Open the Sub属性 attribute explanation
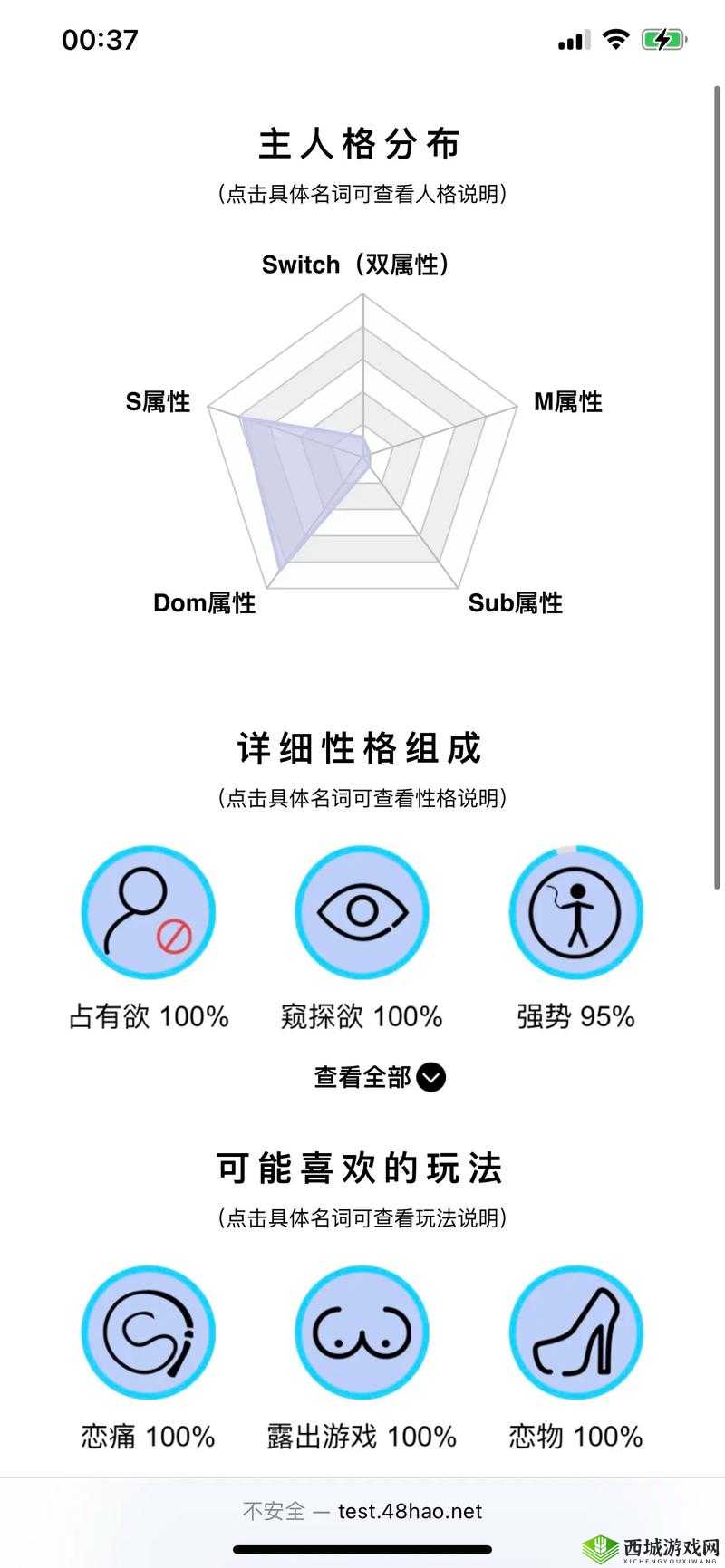The width and height of the screenshot is (725, 1568). 517,602
